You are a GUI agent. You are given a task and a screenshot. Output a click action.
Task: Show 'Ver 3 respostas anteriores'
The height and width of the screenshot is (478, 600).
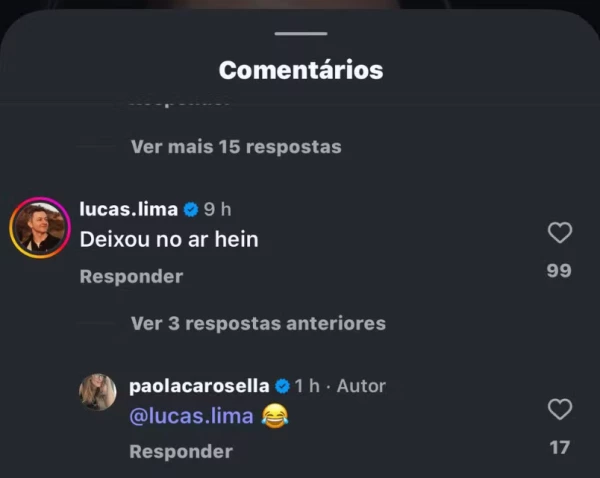(258, 324)
